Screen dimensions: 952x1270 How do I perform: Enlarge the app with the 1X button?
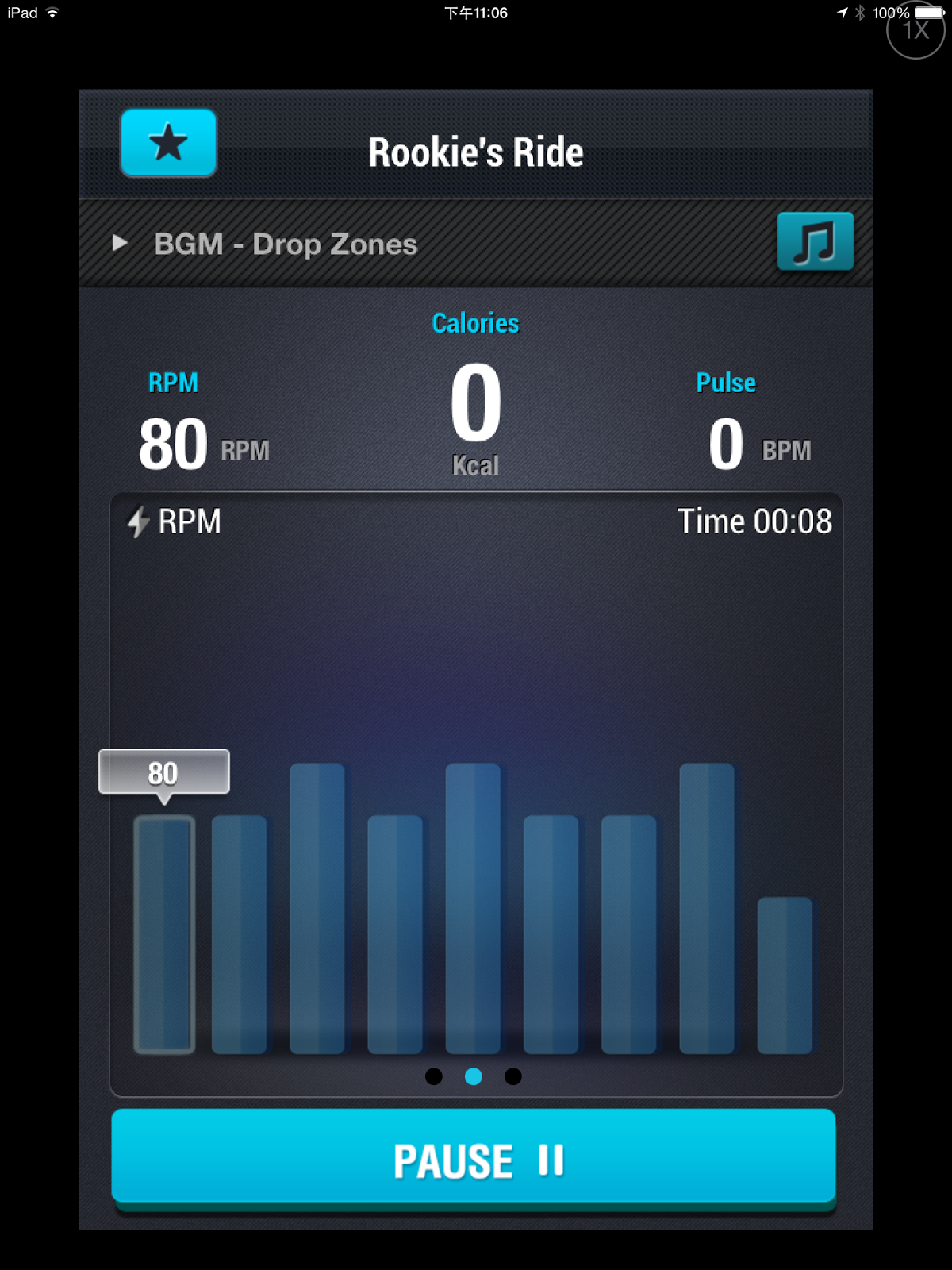(916, 30)
